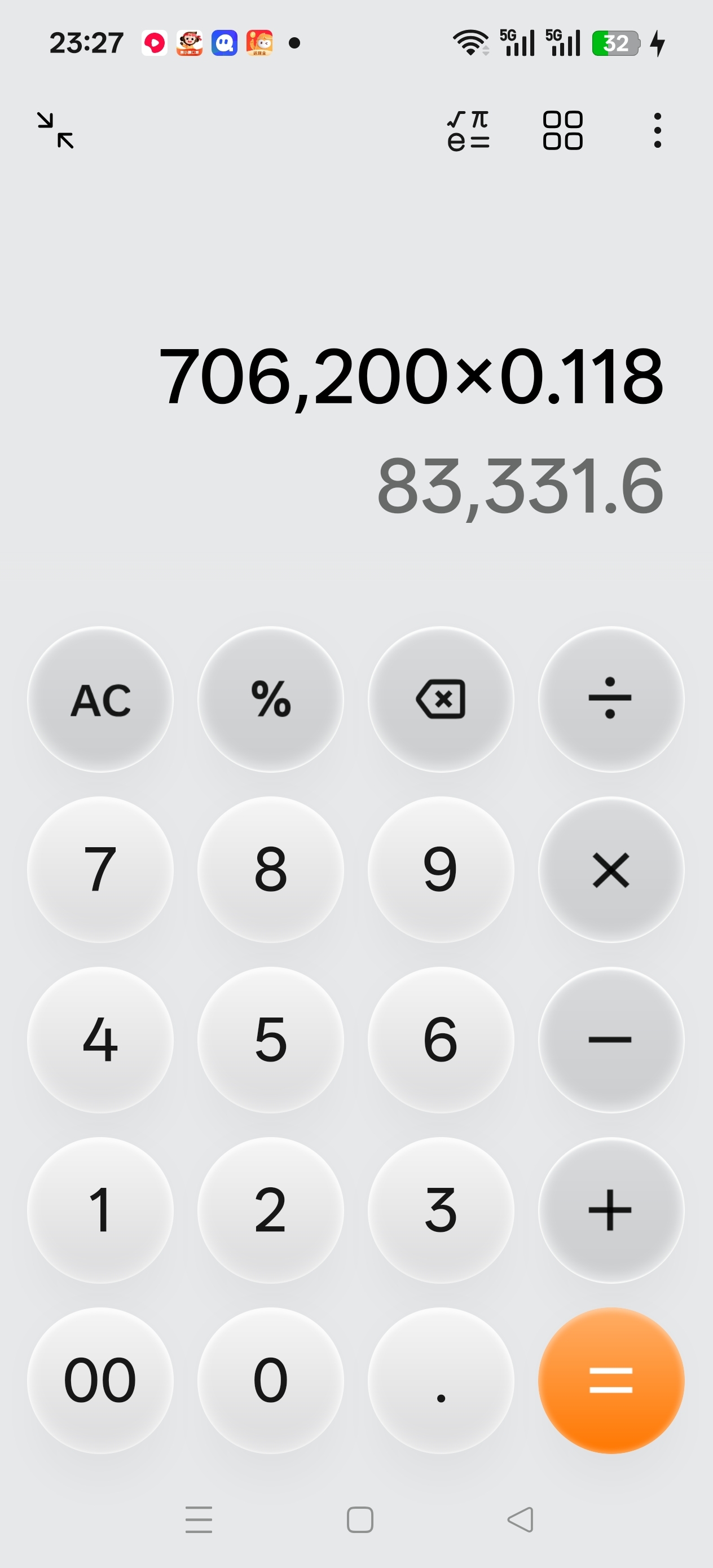Screen dimensions: 713x1568
Task: Select the multiply operator
Action: pos(611,870)
